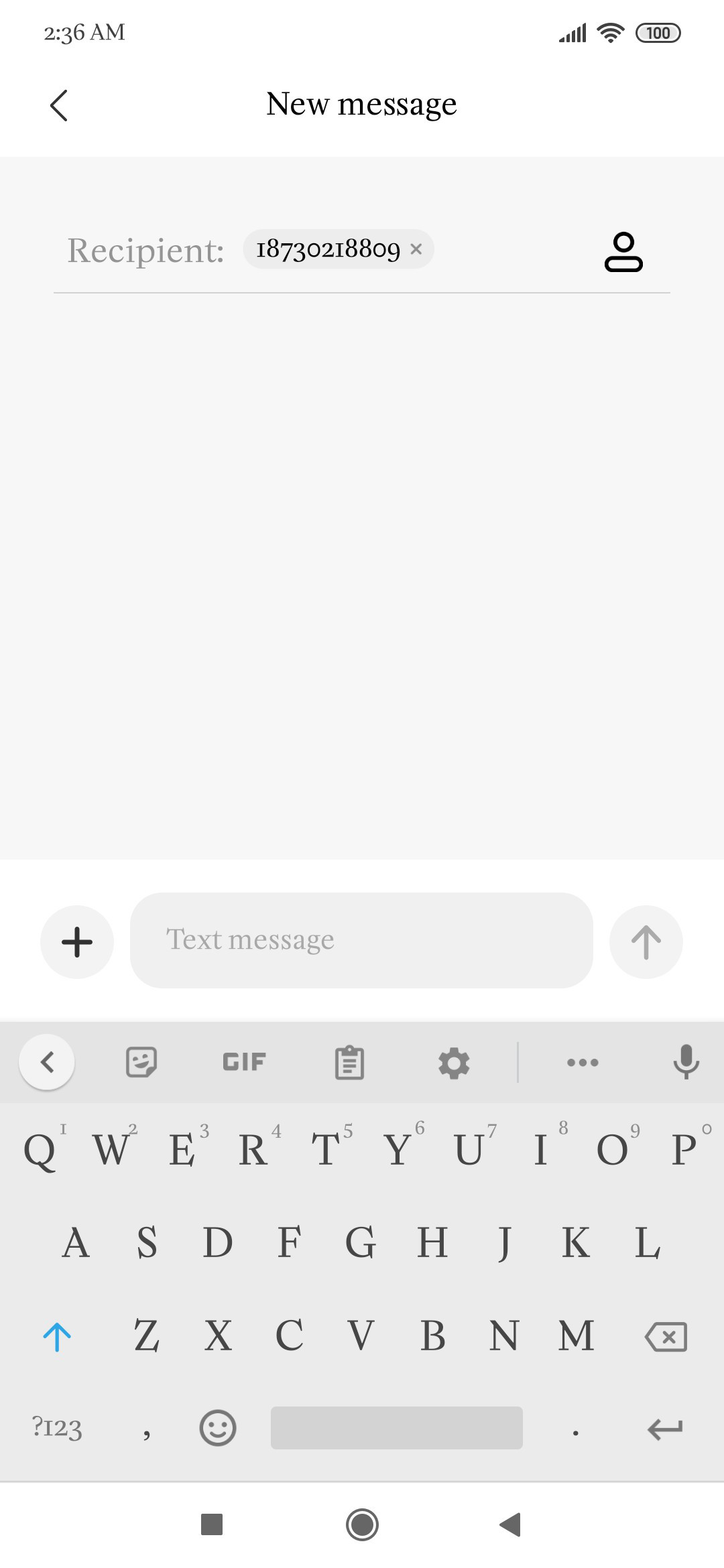Hit the keyboard backspace key
This screenshot has height=1568, width=724.
pyautogui.click(x=666, y=1337)
